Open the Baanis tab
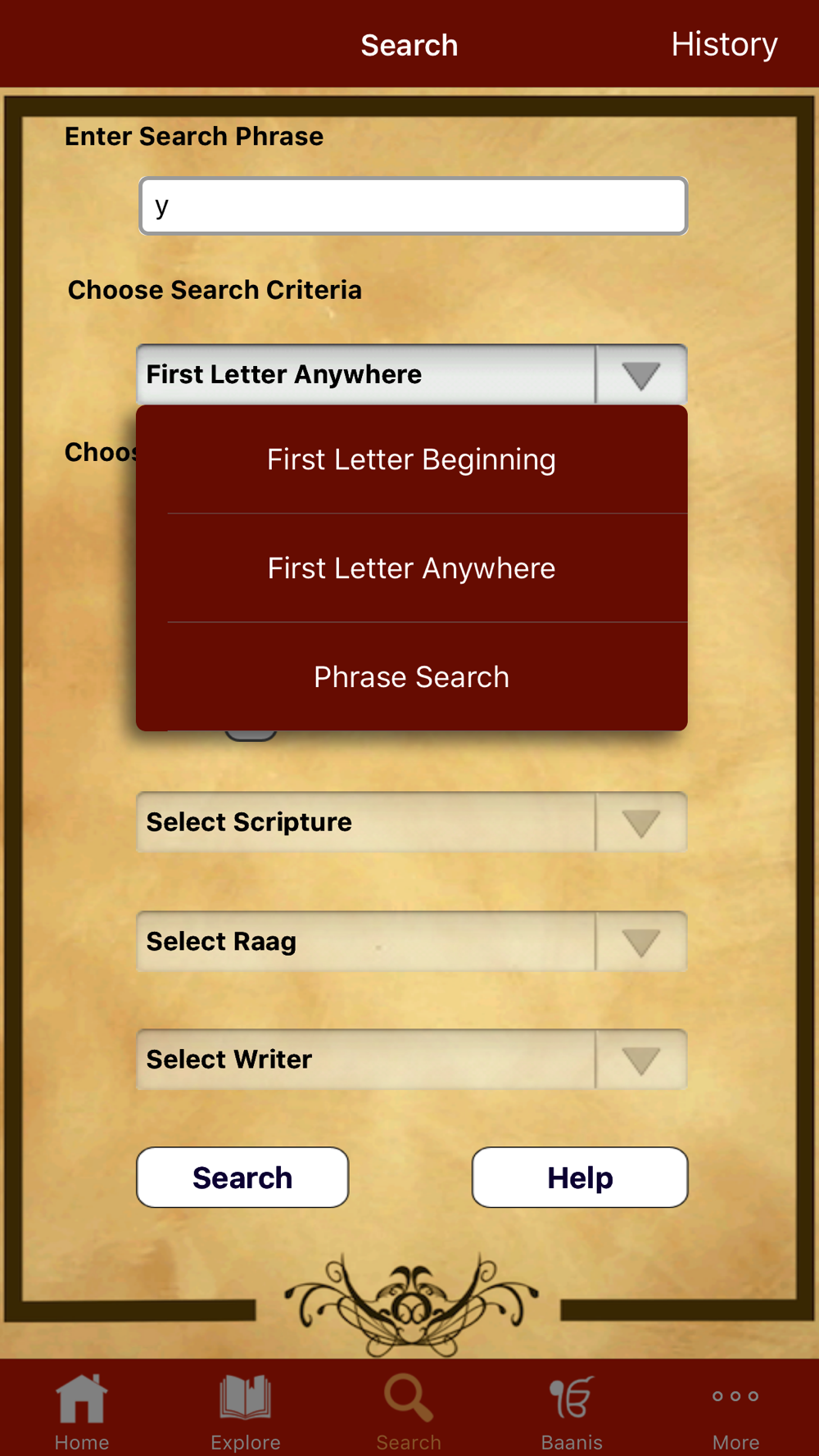 (572, 1412)
